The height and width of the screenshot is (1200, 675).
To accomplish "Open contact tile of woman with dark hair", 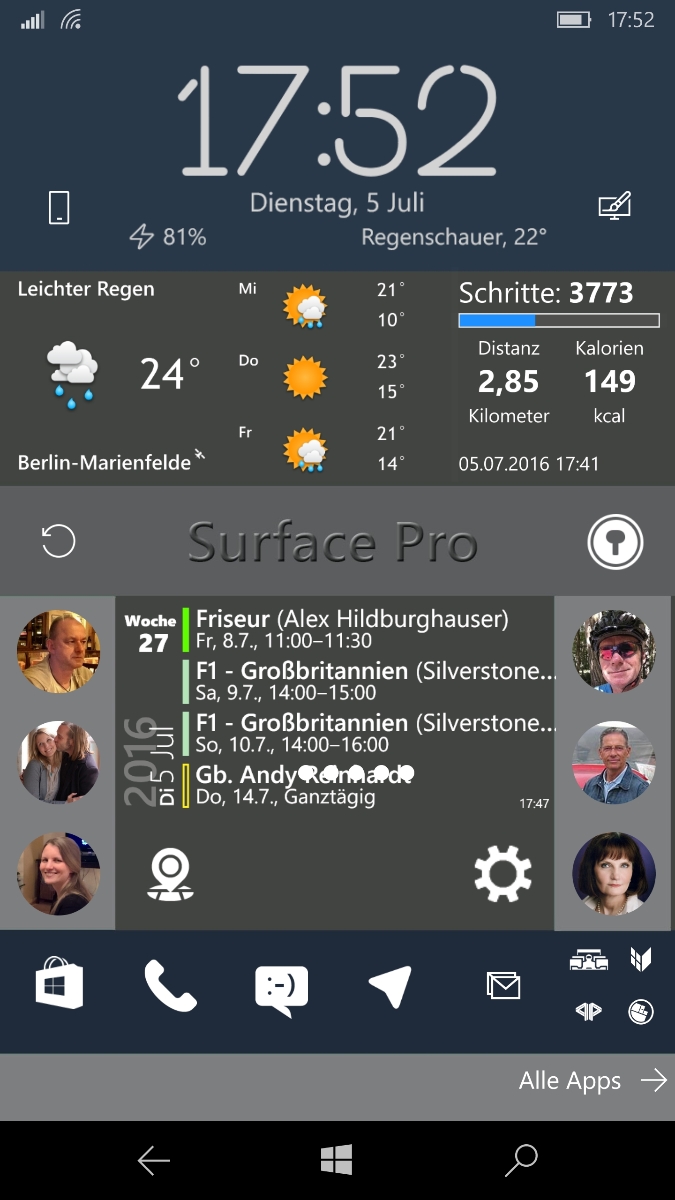I will [x=614, y=873].
